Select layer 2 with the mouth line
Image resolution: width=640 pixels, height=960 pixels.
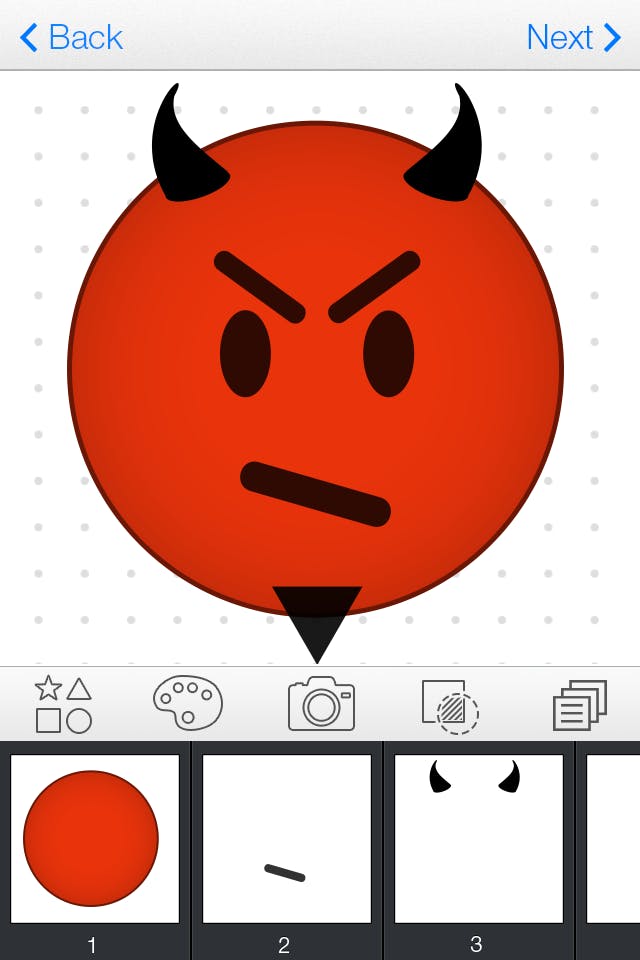click(287, 838)
